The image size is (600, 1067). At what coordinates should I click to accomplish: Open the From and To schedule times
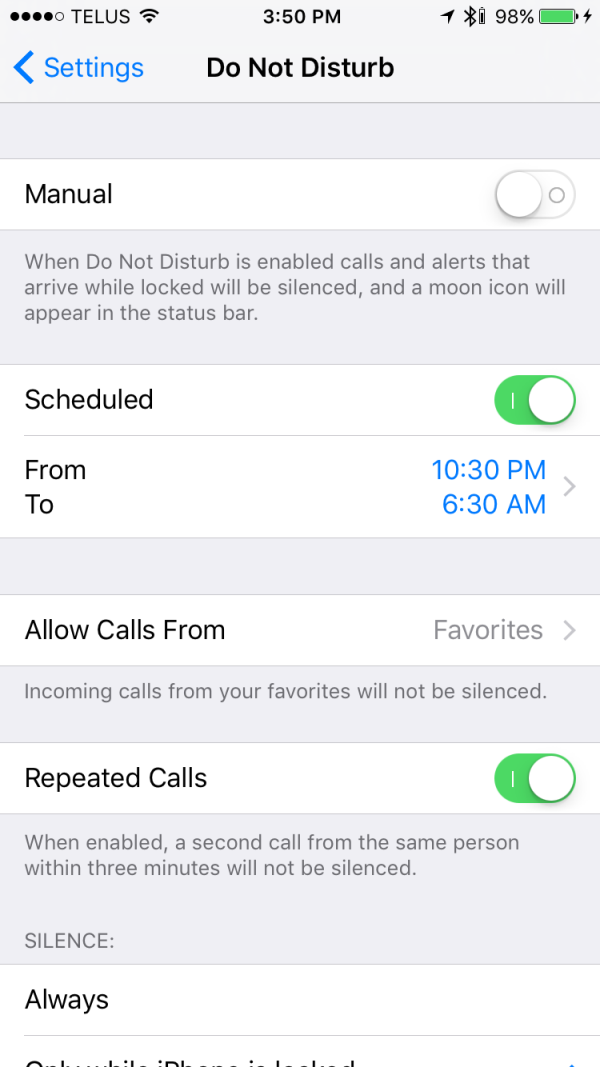tap(300, 487)
